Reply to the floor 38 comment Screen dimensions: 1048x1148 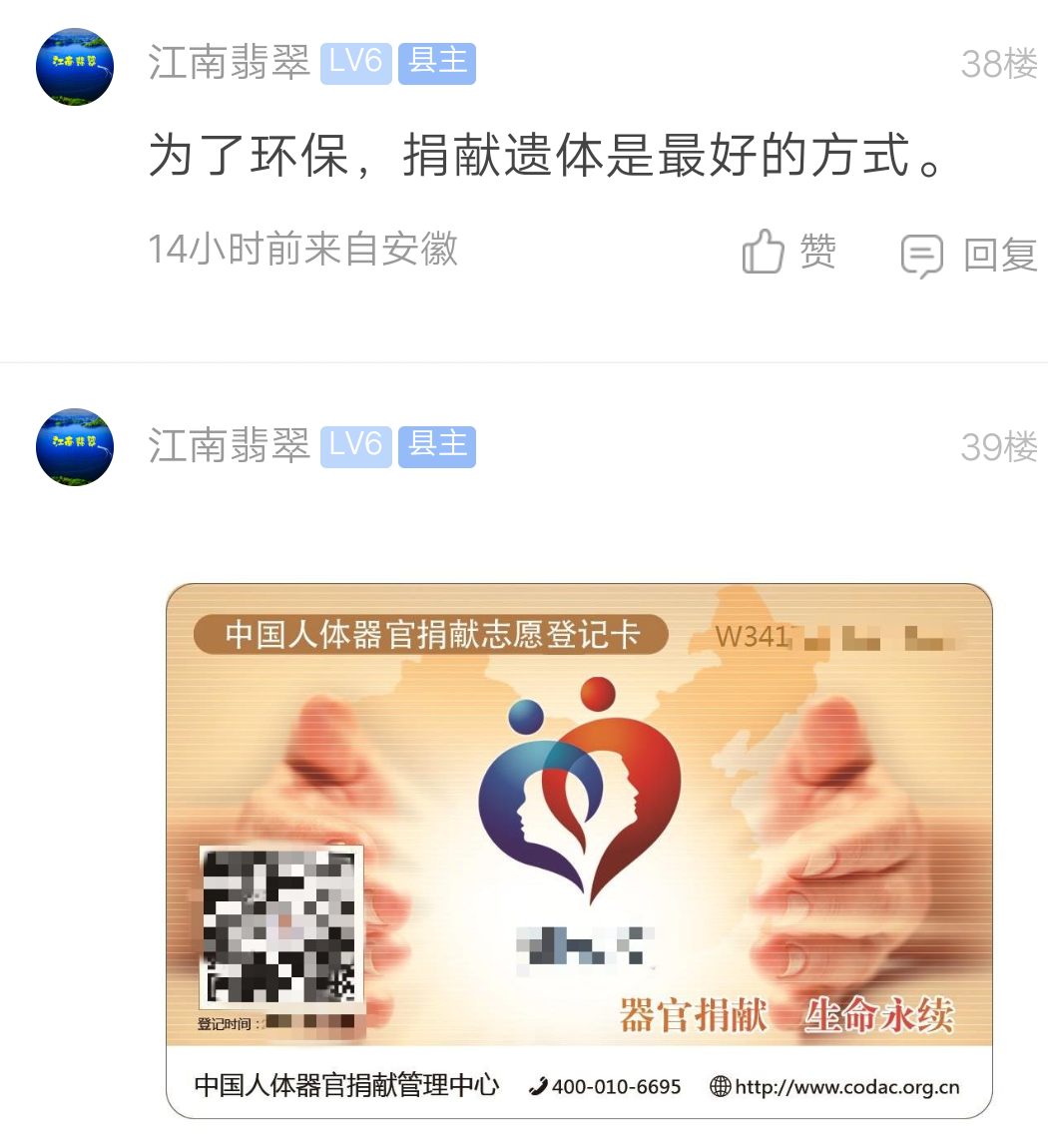(969, 256)
